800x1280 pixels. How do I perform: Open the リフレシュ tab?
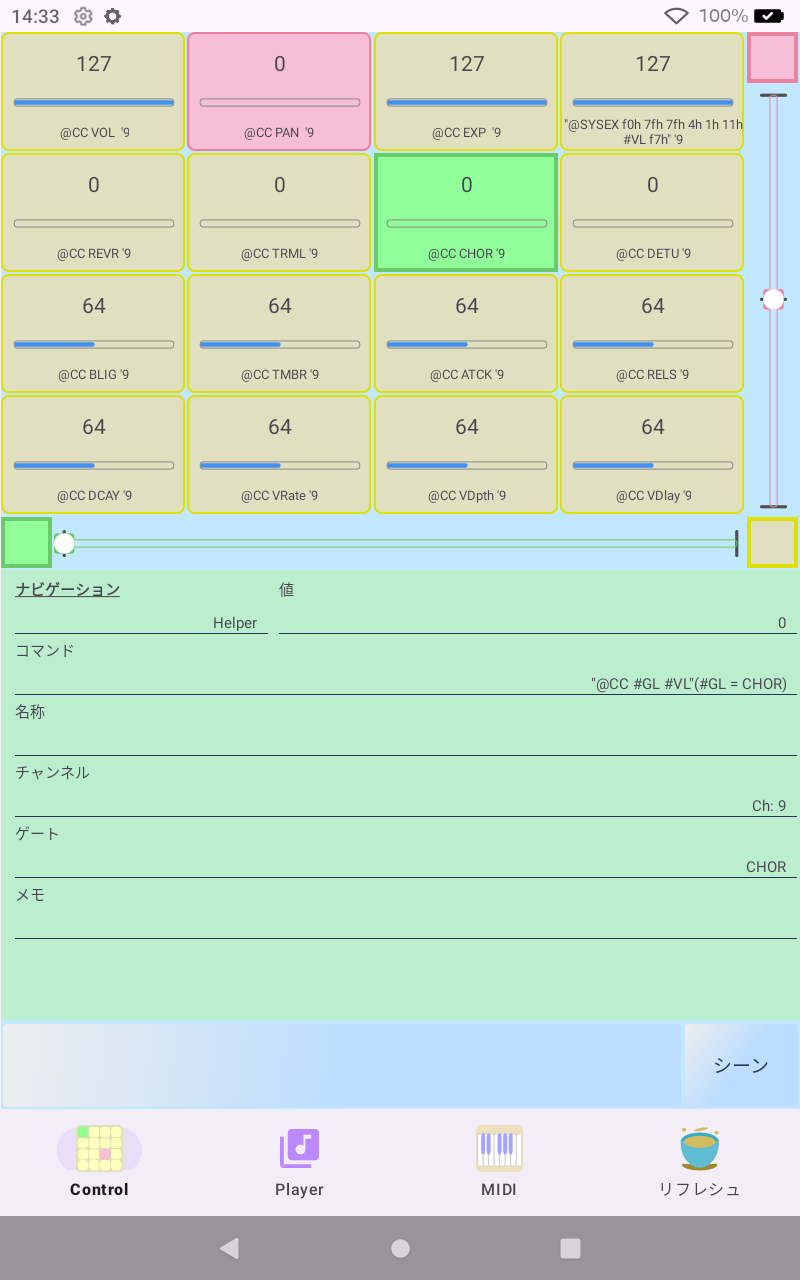click(699, 1163)
